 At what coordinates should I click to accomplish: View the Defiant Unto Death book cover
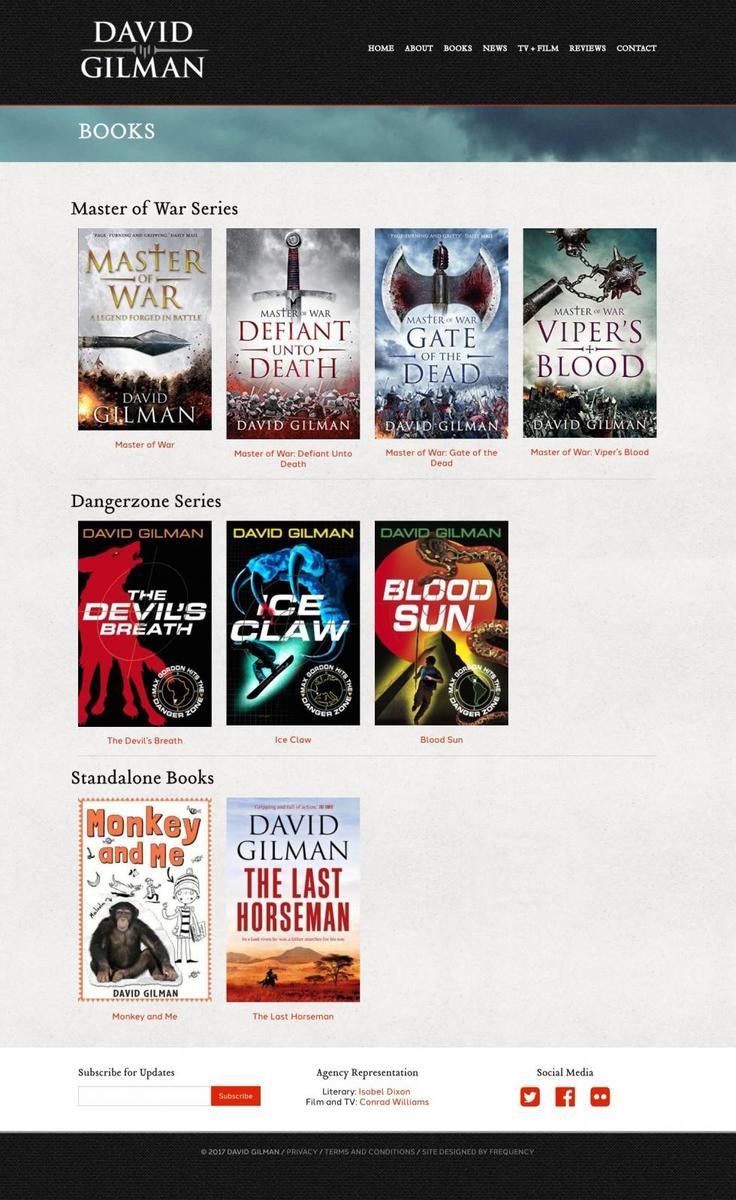(x=293, y=333)
